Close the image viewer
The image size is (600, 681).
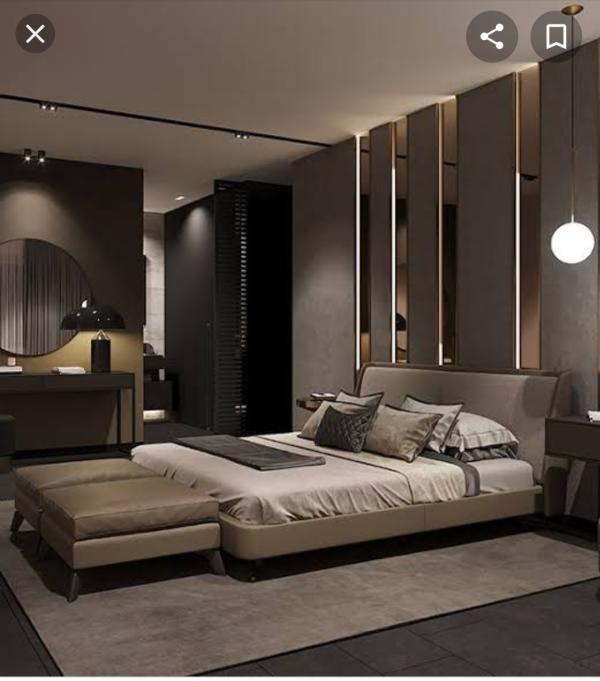click(35, 35)
